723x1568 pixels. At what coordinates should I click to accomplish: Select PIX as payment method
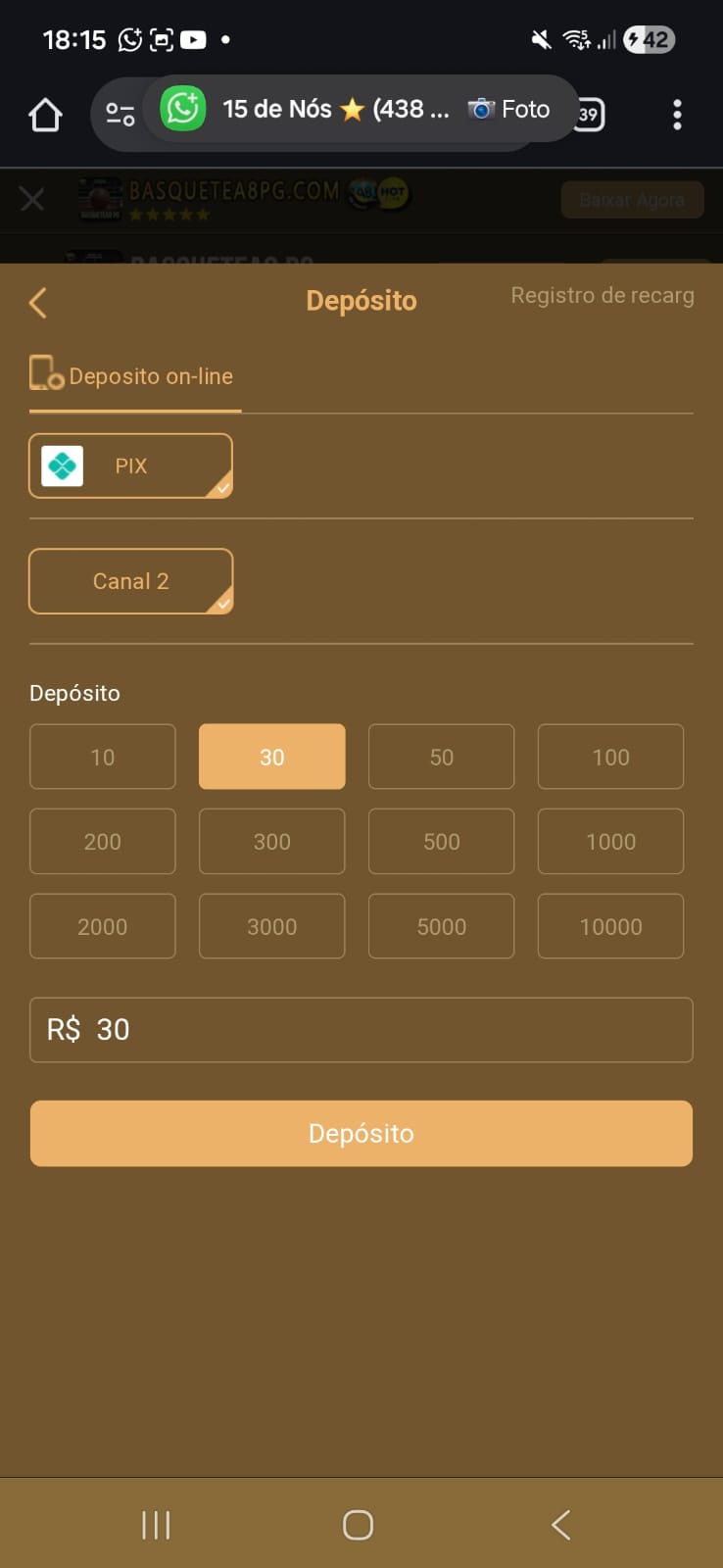coord(130,465)
